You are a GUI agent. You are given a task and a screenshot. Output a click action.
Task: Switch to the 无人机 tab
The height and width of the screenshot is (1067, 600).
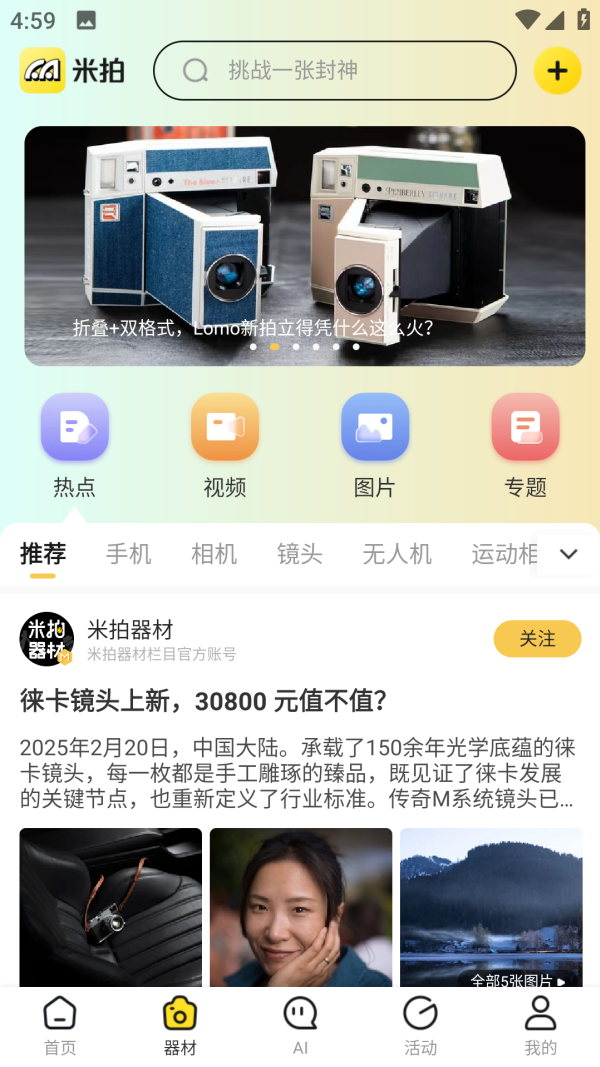coord(397,554)
